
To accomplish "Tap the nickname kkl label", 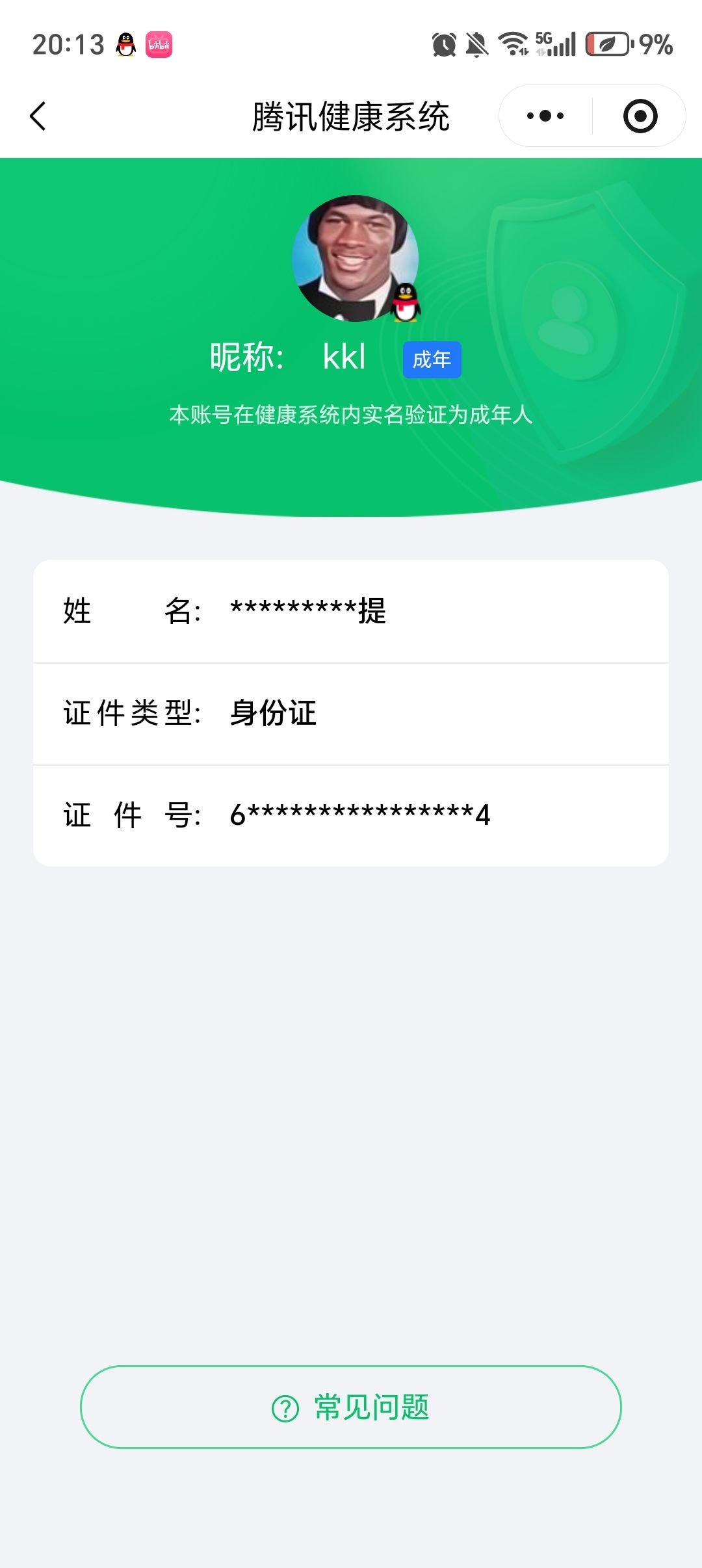I will point(344,356).
